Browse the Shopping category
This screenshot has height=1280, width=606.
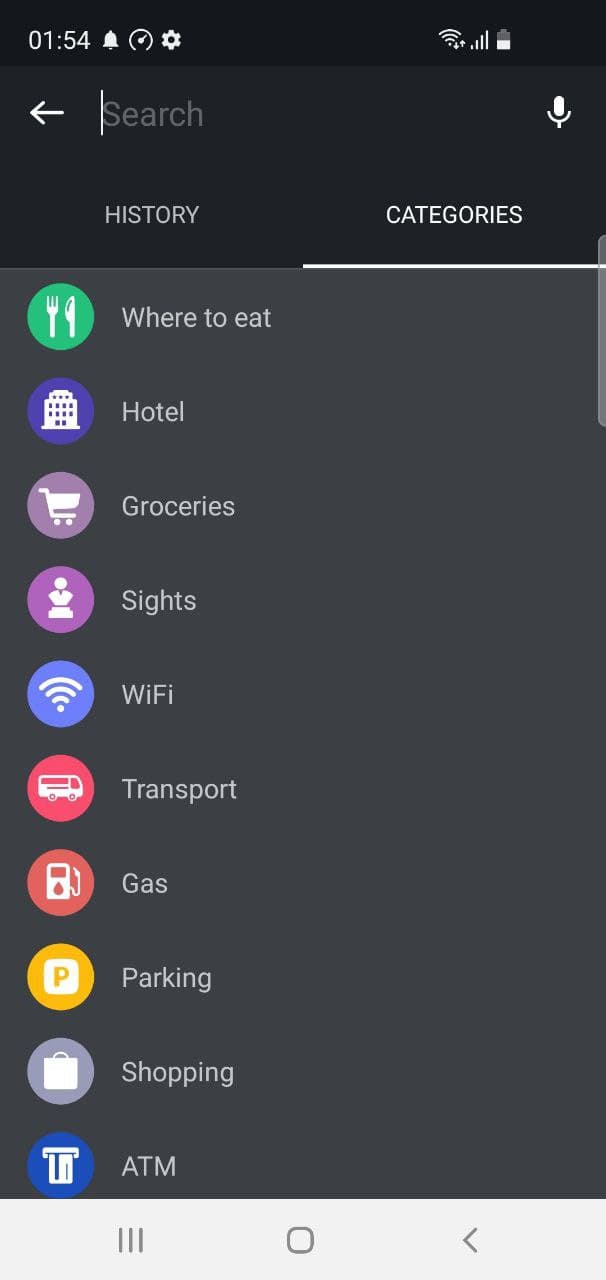[177, 1072]
